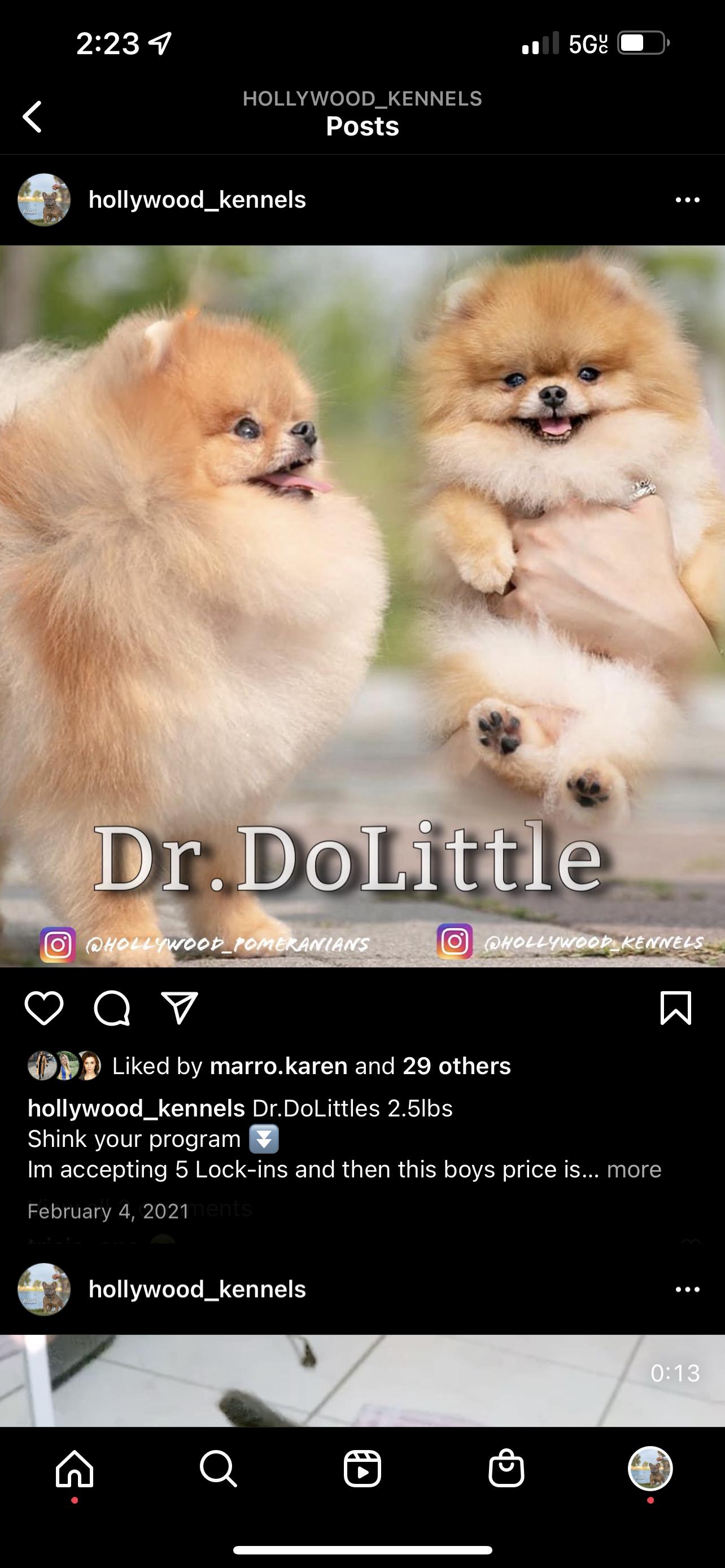Screen dimensions: 725x1568
Task: Share the Dr.DoLittle post
Action: (x=179, y=1009)
